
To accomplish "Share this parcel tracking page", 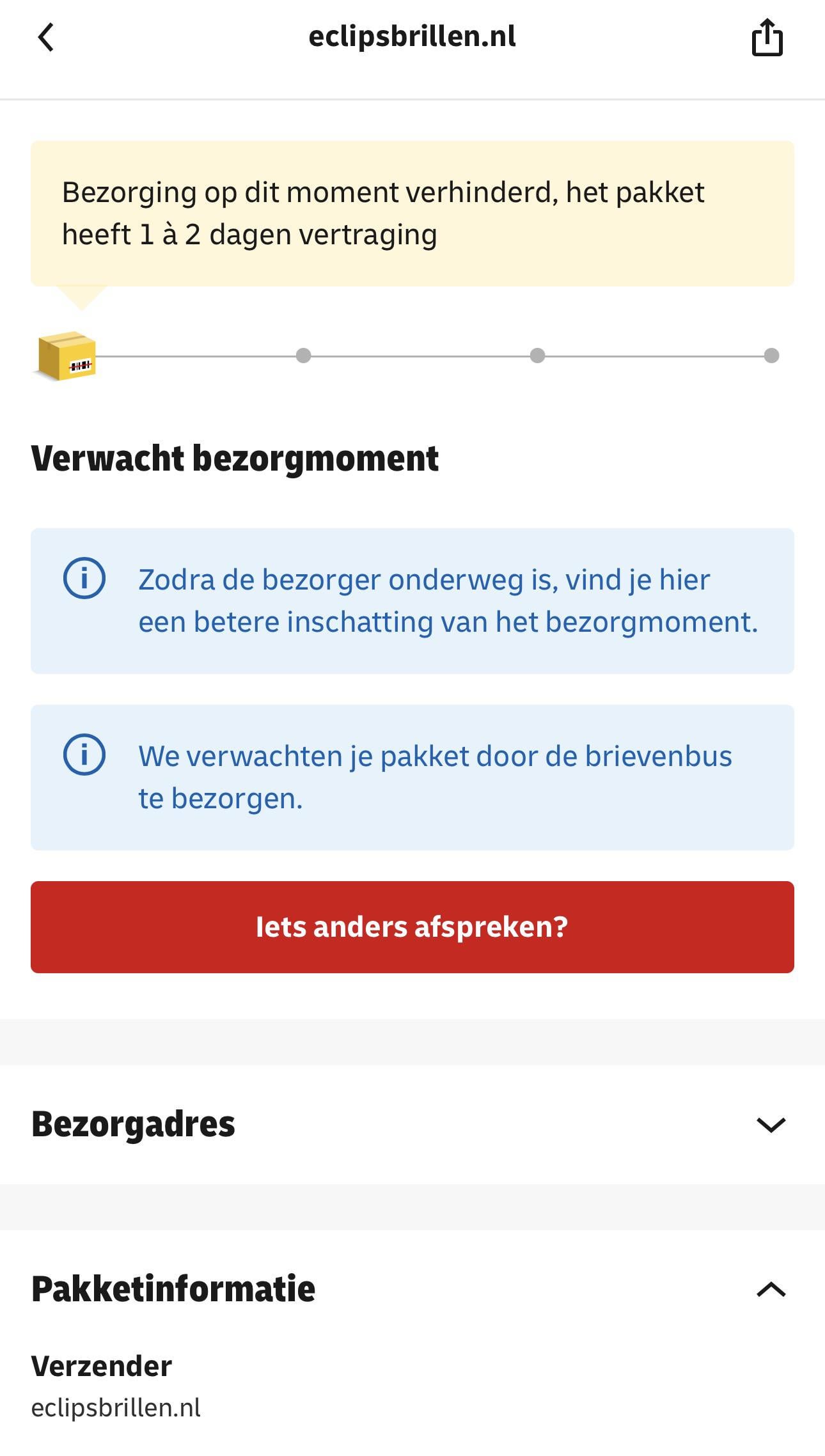I will (x=767, y=37).
